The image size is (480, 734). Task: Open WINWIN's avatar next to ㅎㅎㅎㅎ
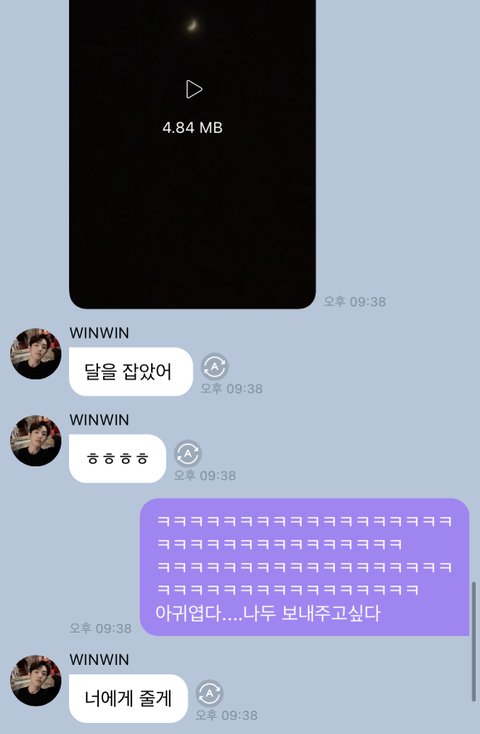pos(36,440)
